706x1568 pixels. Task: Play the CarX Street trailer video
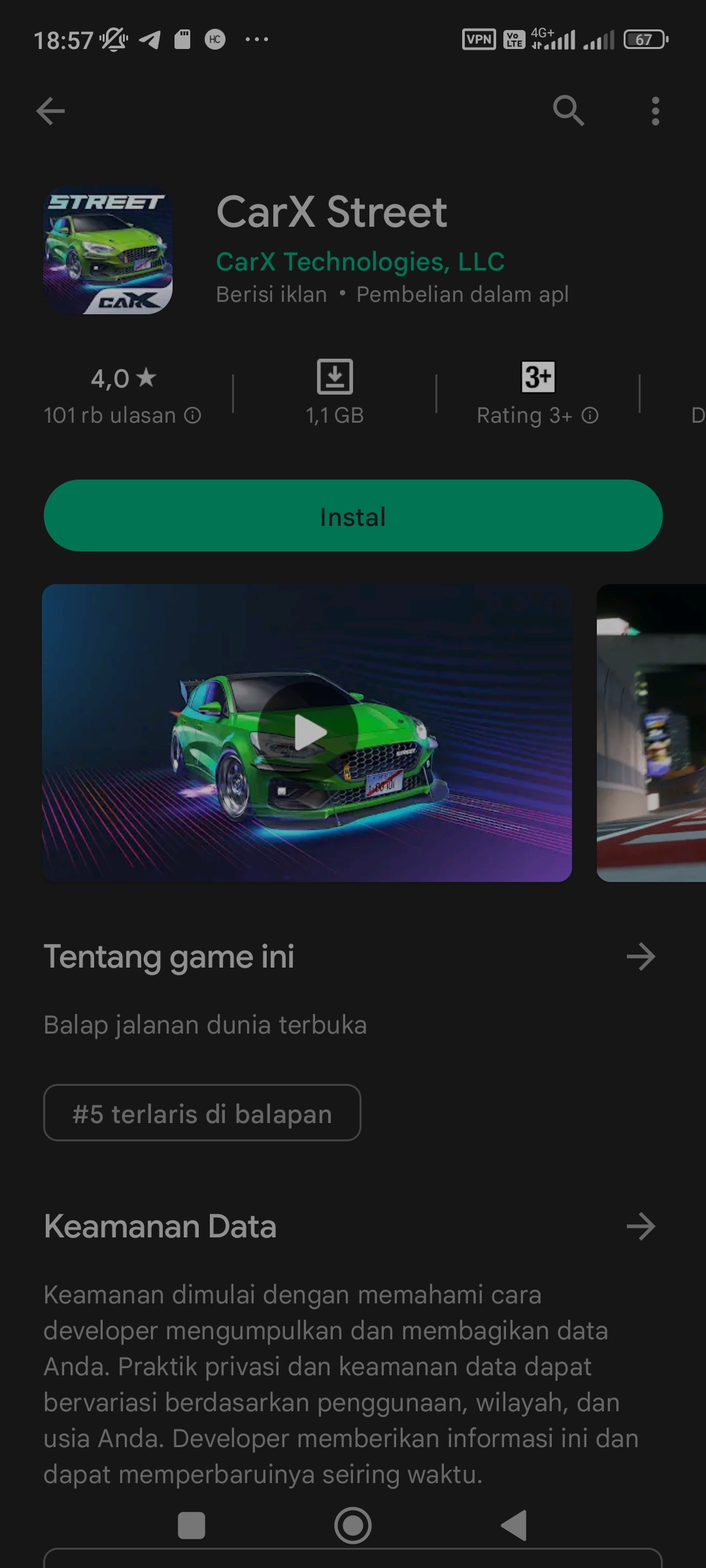click(x=307, y=732)
